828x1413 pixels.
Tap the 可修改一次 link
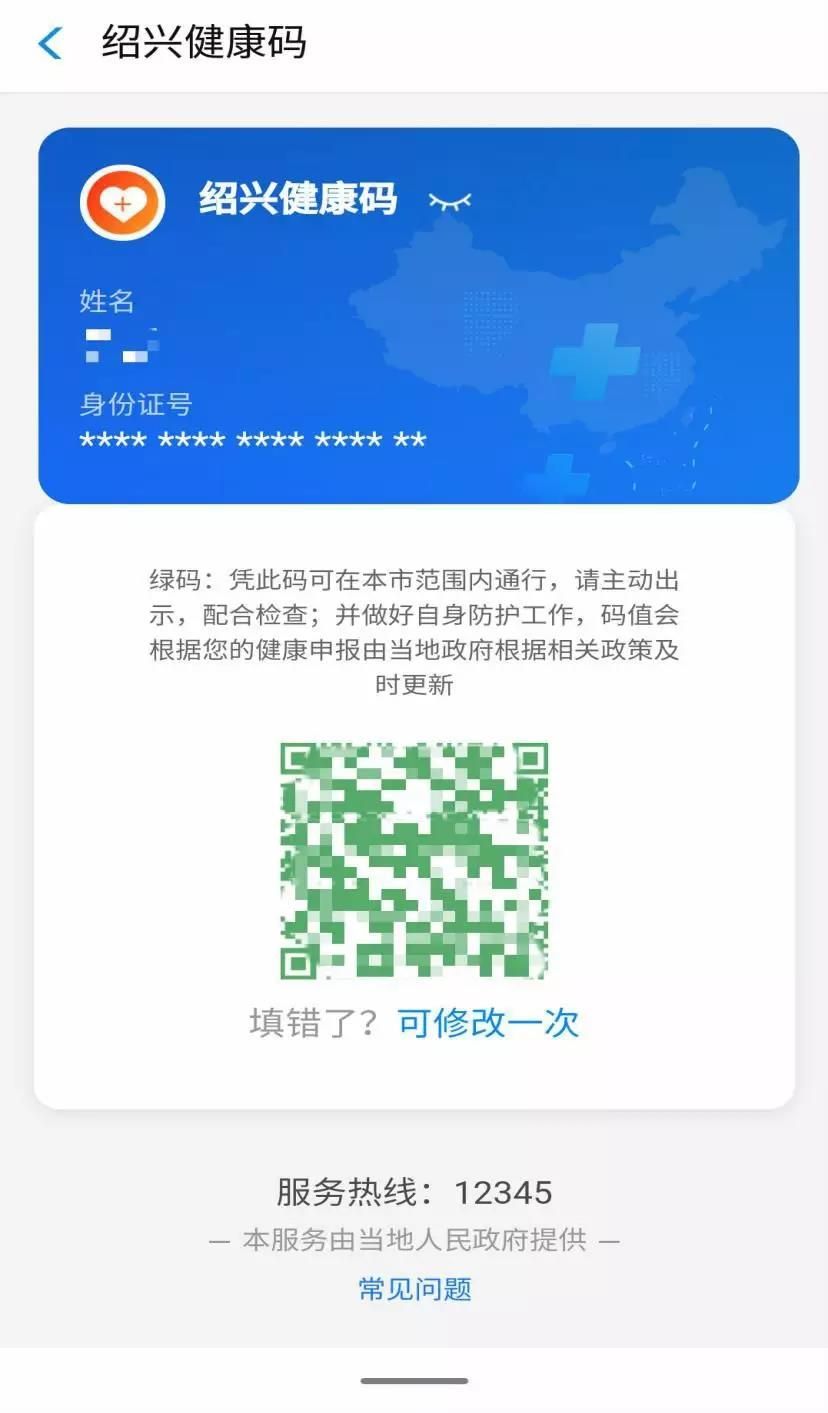[x=488, y=1022]
